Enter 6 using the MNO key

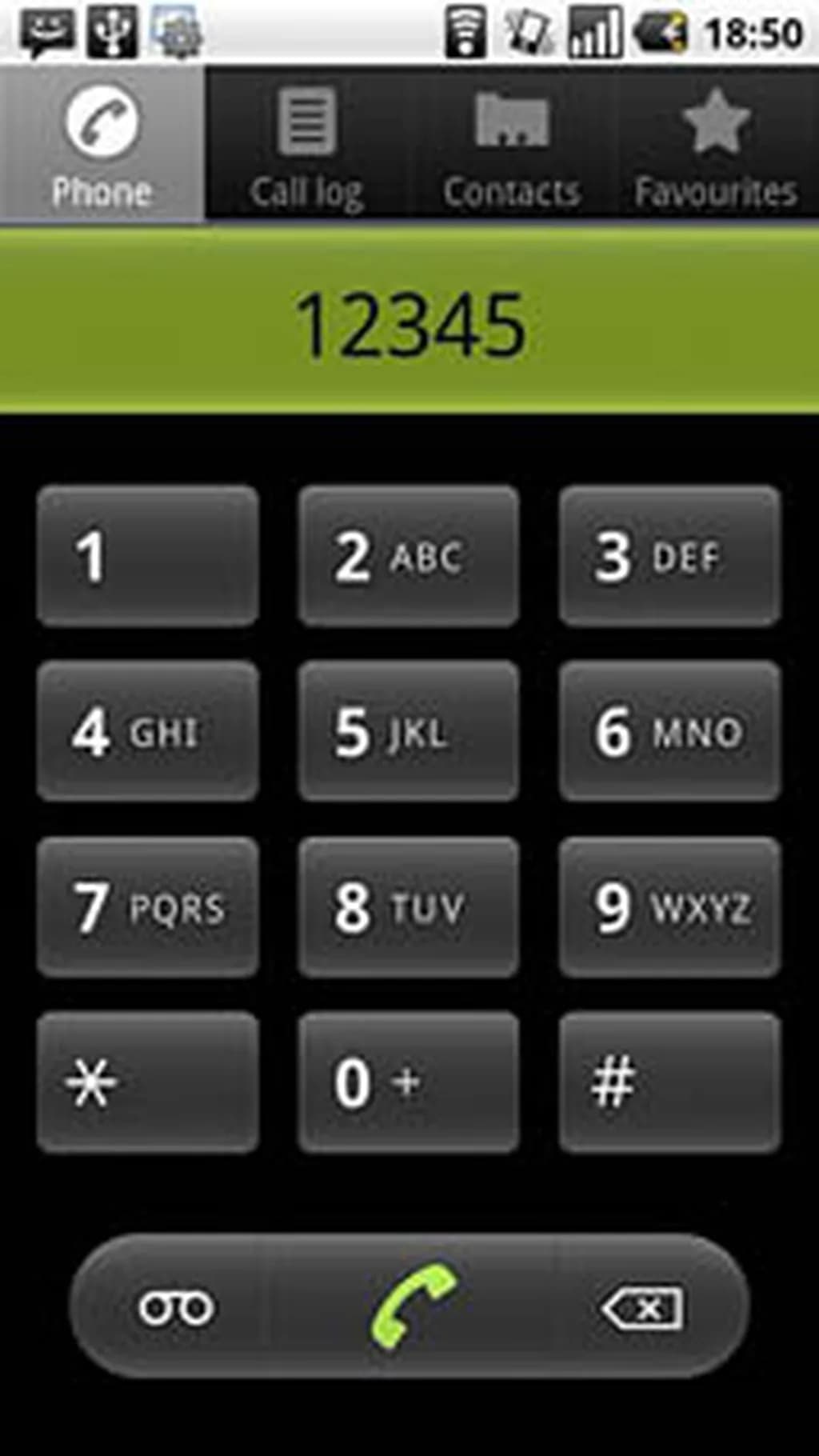click(669, 731)
